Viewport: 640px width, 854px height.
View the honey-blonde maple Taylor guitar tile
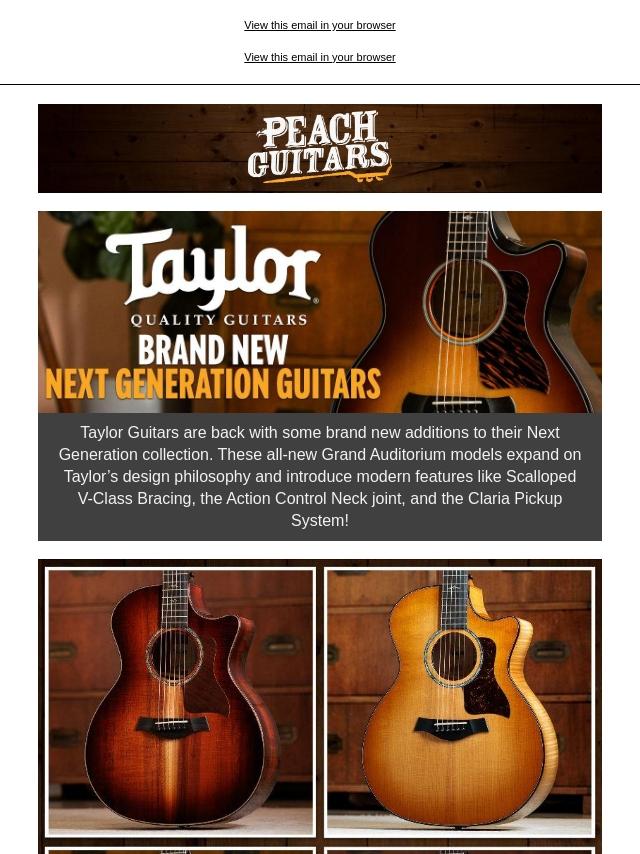459,703
